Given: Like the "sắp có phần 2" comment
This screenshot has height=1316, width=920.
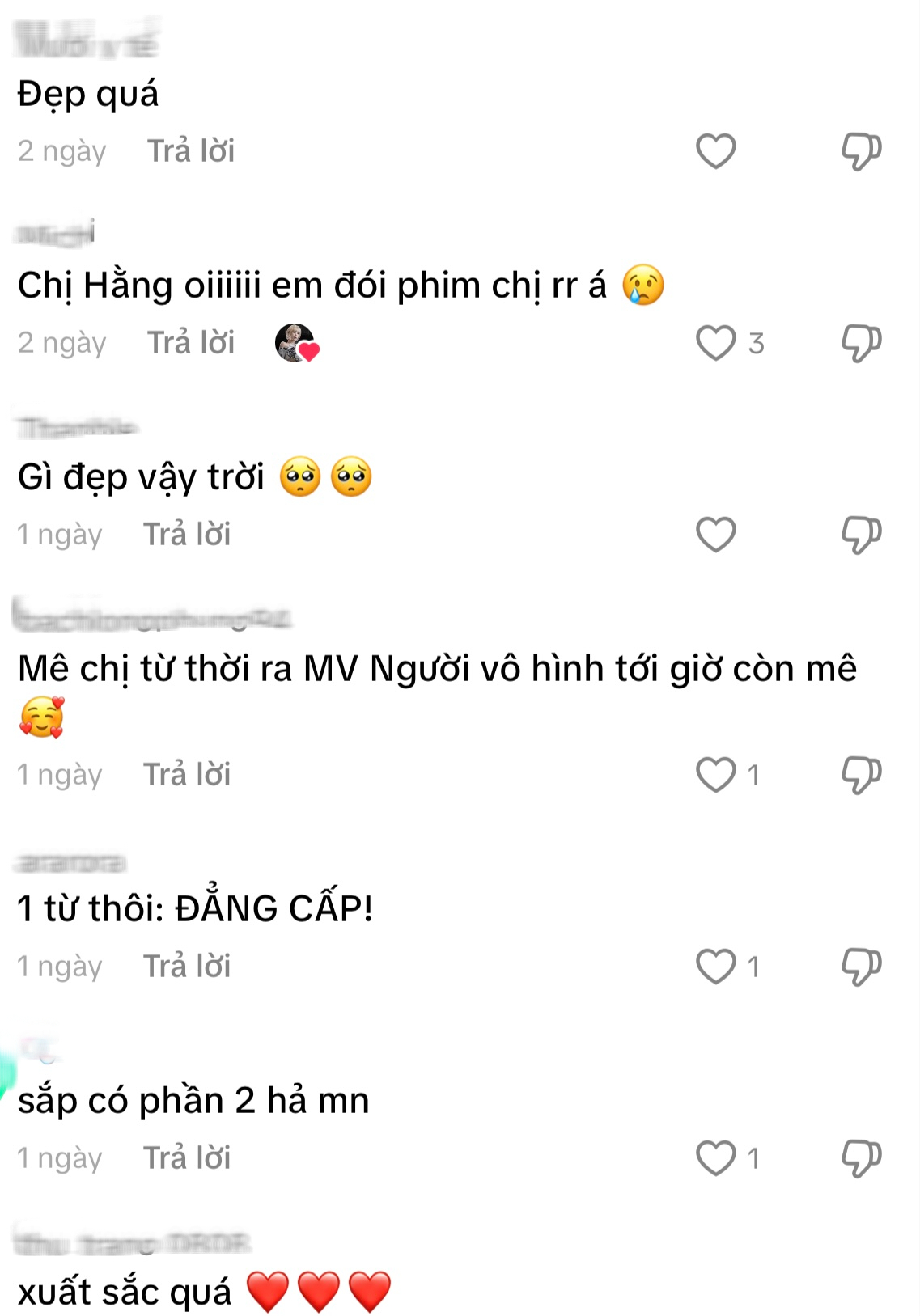Looking at the screenshot, I should pos(715,1158).
